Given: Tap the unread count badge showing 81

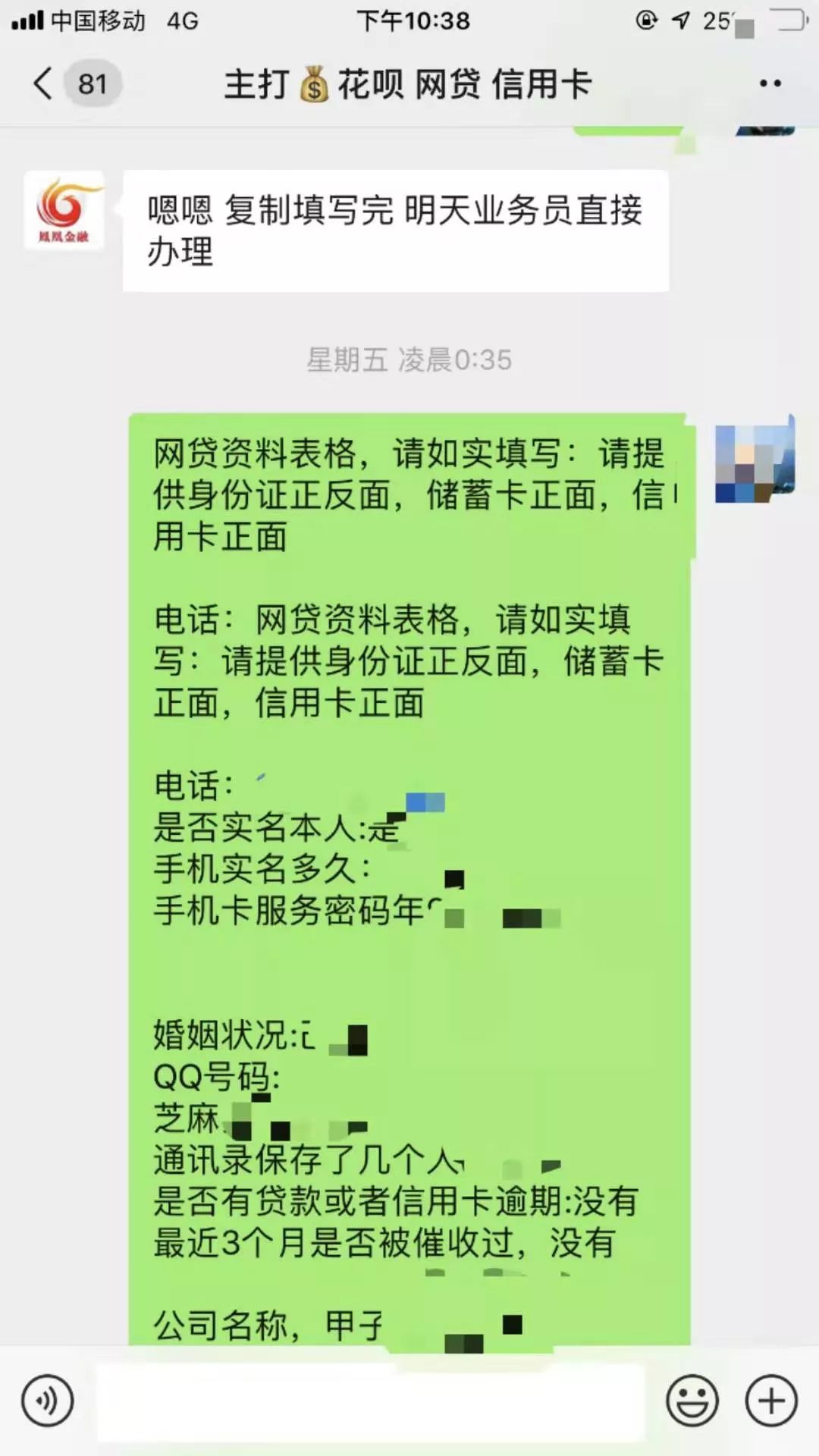Looking at the screenshot, I should (93, 83).
